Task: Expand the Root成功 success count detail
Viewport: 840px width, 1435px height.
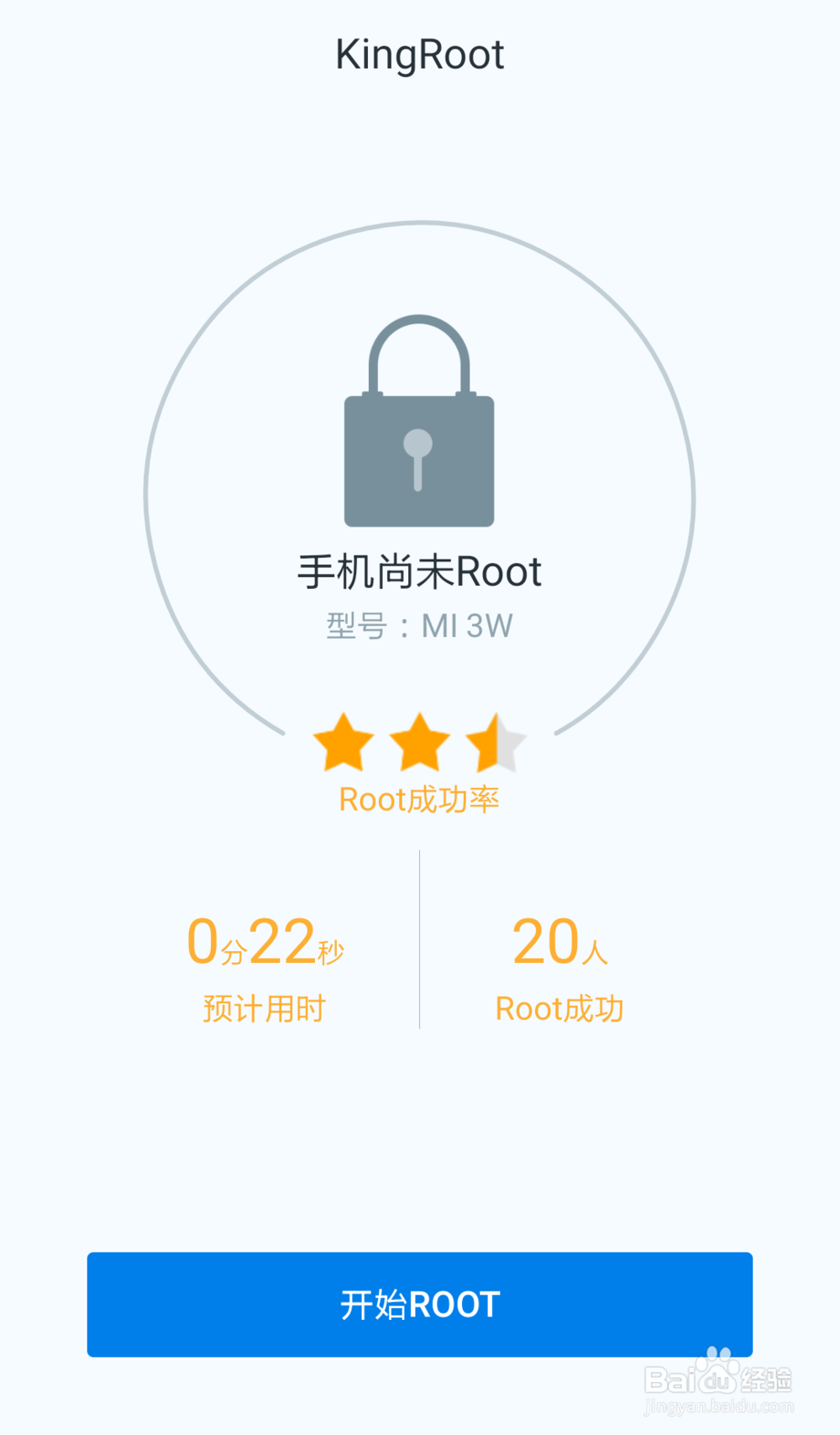Action: pos(559,1007)
